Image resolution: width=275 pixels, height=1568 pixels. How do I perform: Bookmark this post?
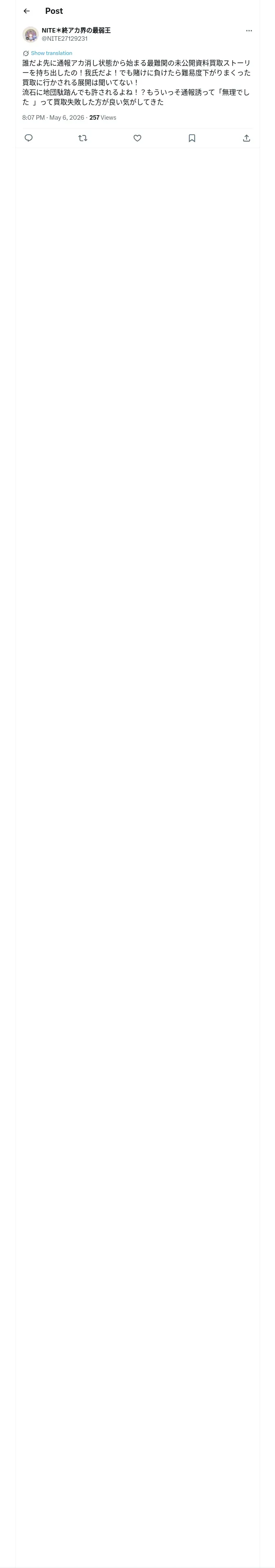[192, 138]
